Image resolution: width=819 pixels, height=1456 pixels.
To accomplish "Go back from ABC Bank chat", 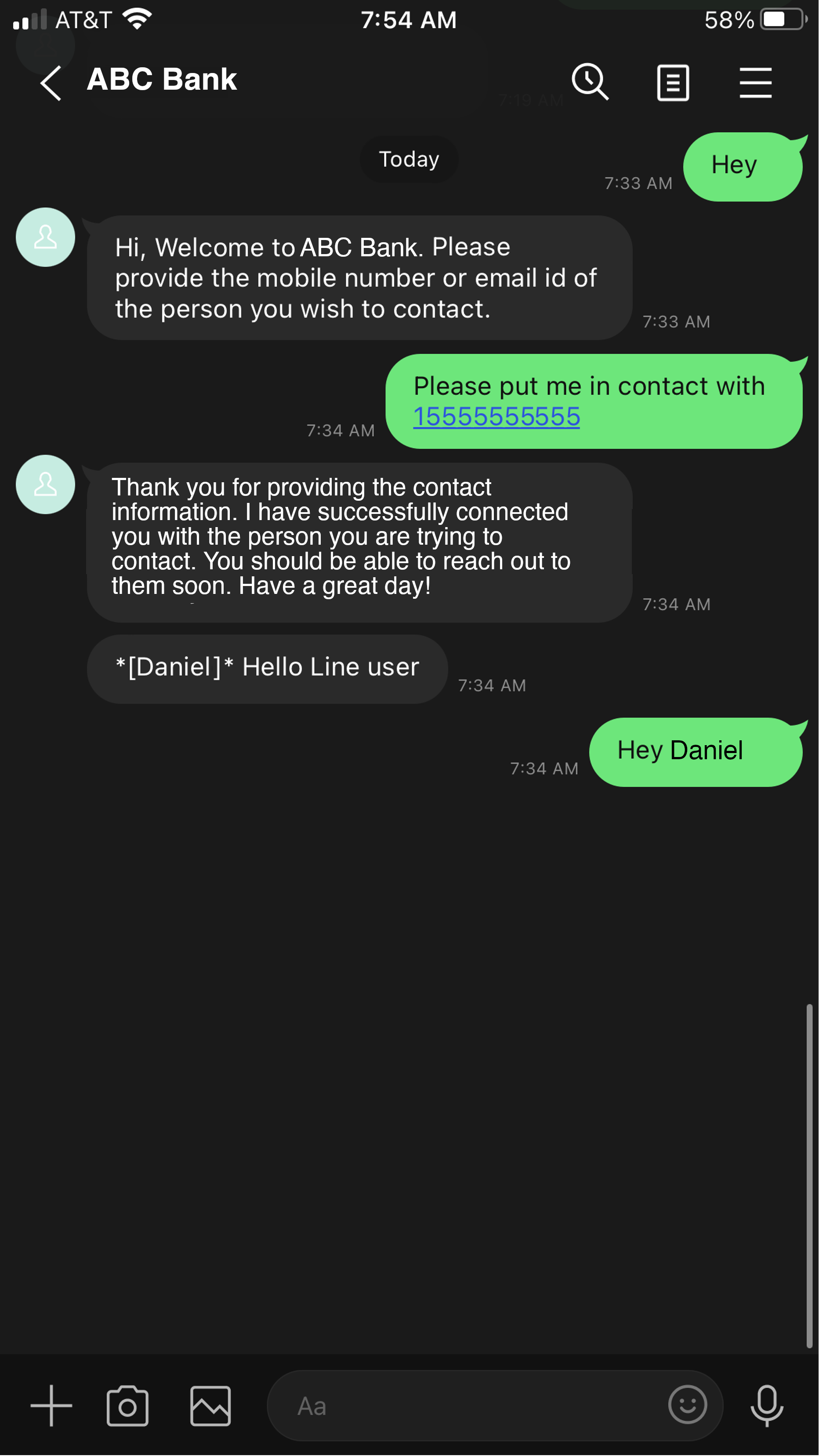I will click(x=51, y=83).
